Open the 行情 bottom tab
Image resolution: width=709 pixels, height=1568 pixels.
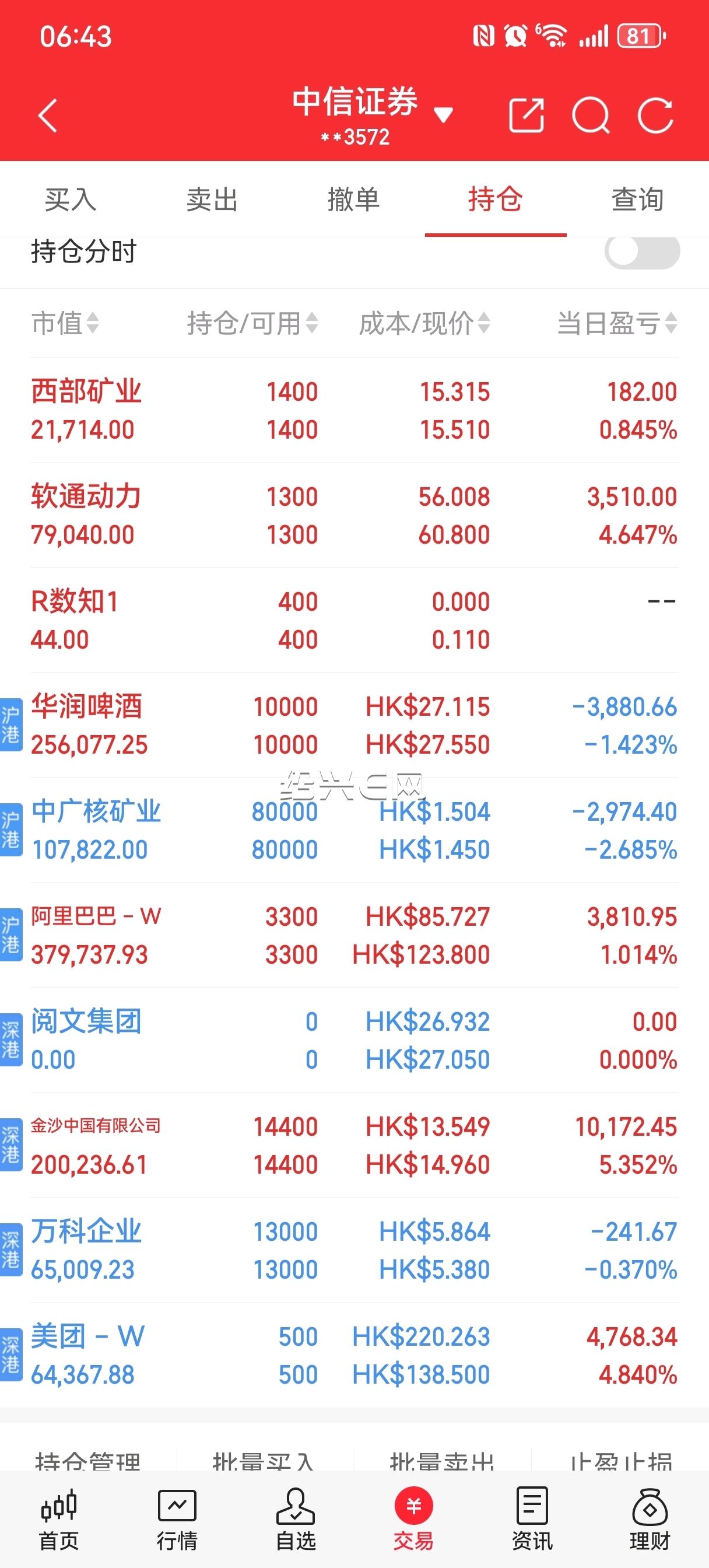(x=177, y=1520)
